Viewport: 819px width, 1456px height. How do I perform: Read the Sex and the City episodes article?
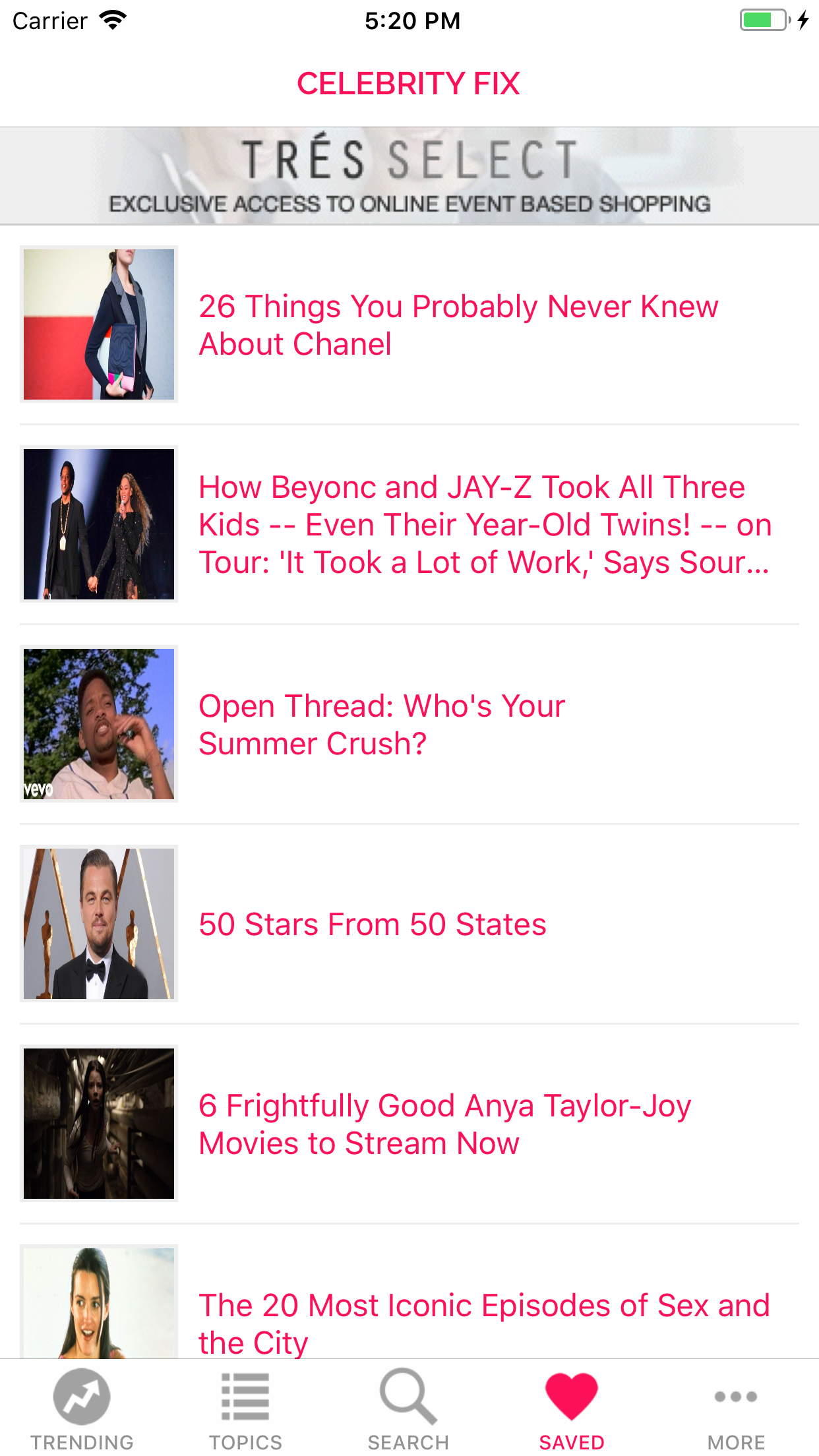click(x=485, y=1322)
